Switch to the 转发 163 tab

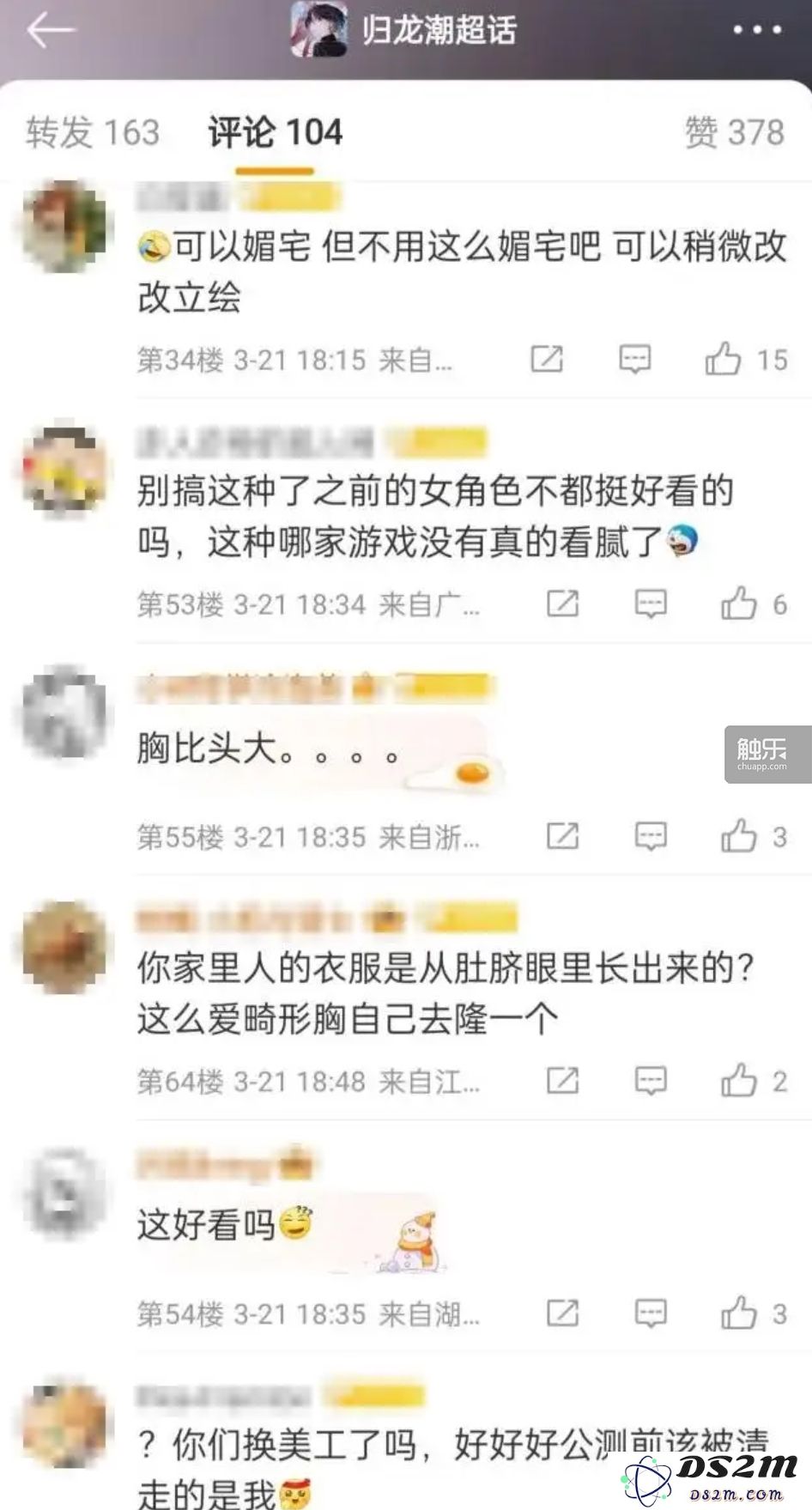click(x=93, y=133)
